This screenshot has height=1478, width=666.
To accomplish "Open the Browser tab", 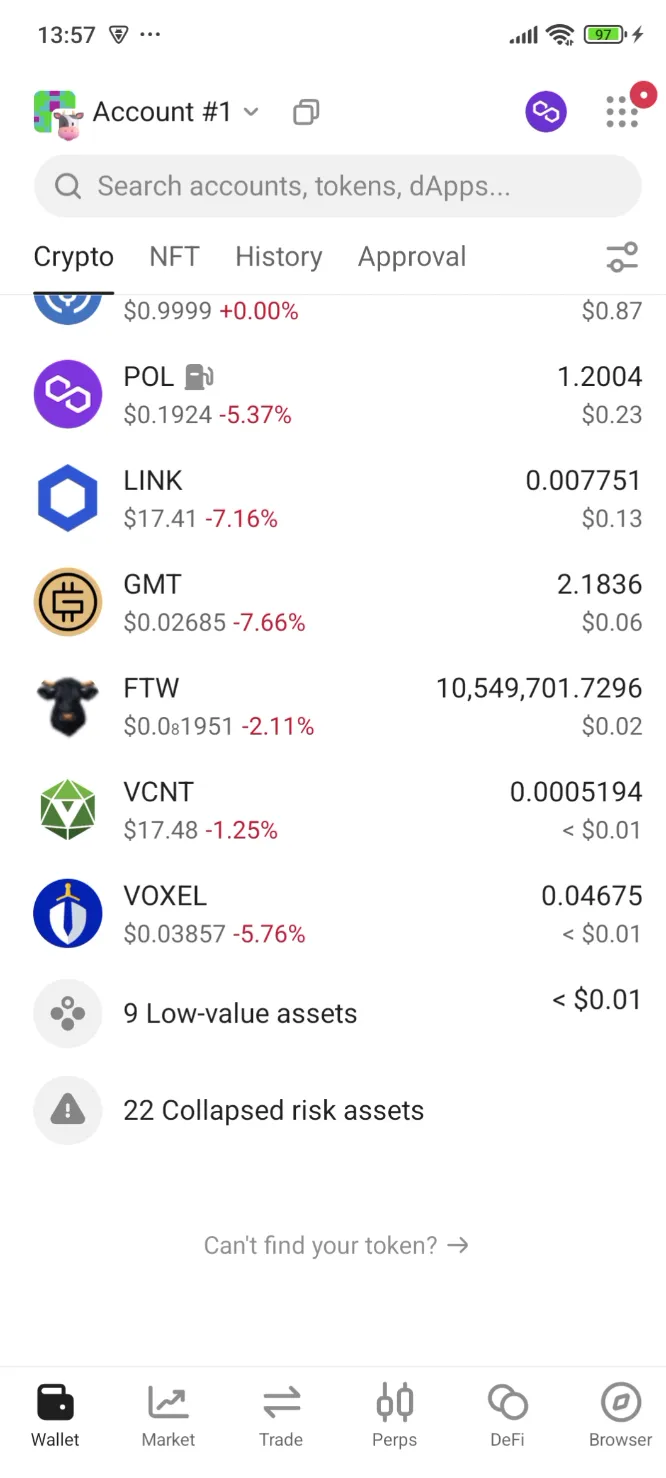I will coord(620,1416).
